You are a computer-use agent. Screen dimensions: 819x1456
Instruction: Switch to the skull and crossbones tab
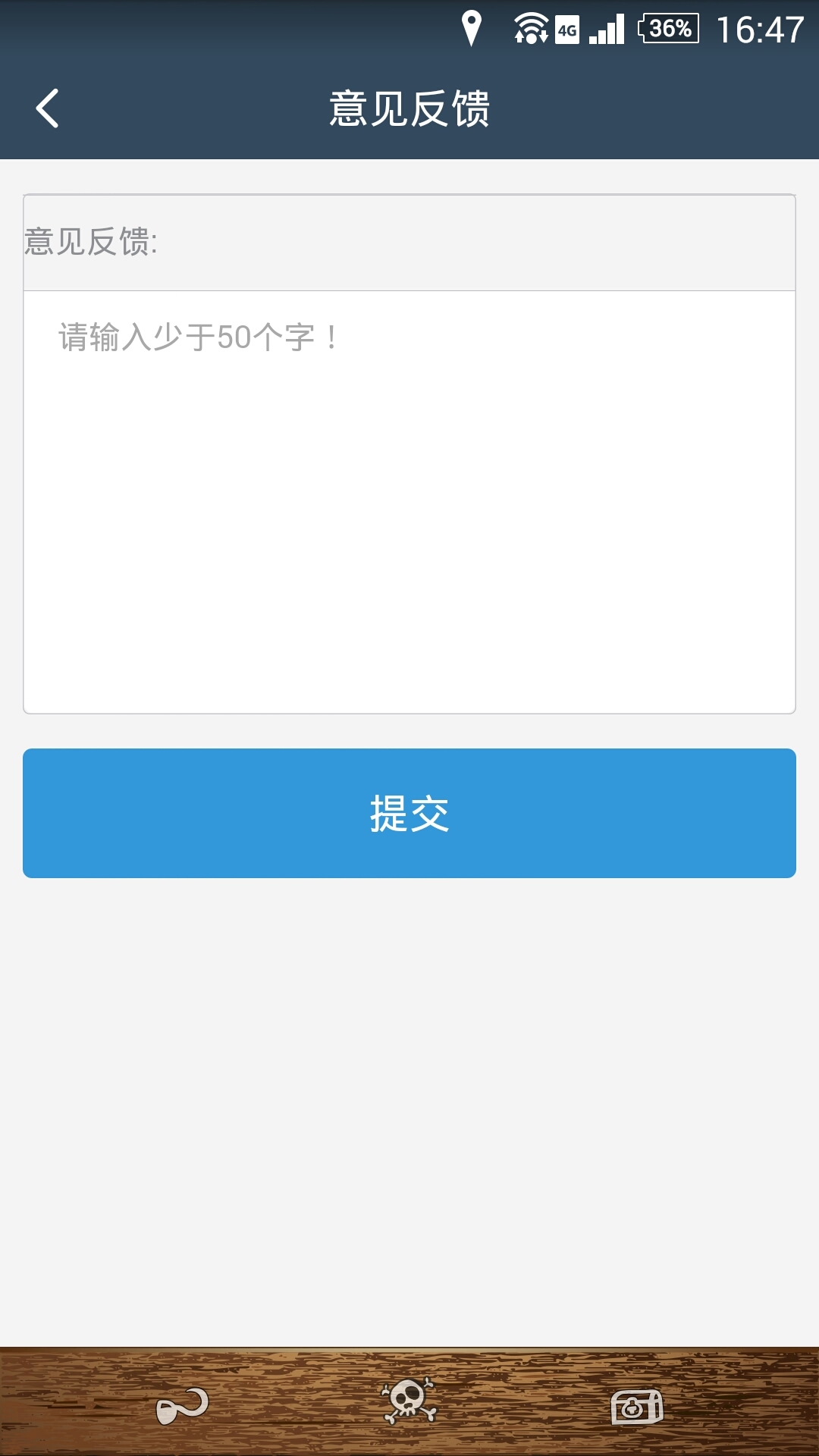[x=409, y=1401]
